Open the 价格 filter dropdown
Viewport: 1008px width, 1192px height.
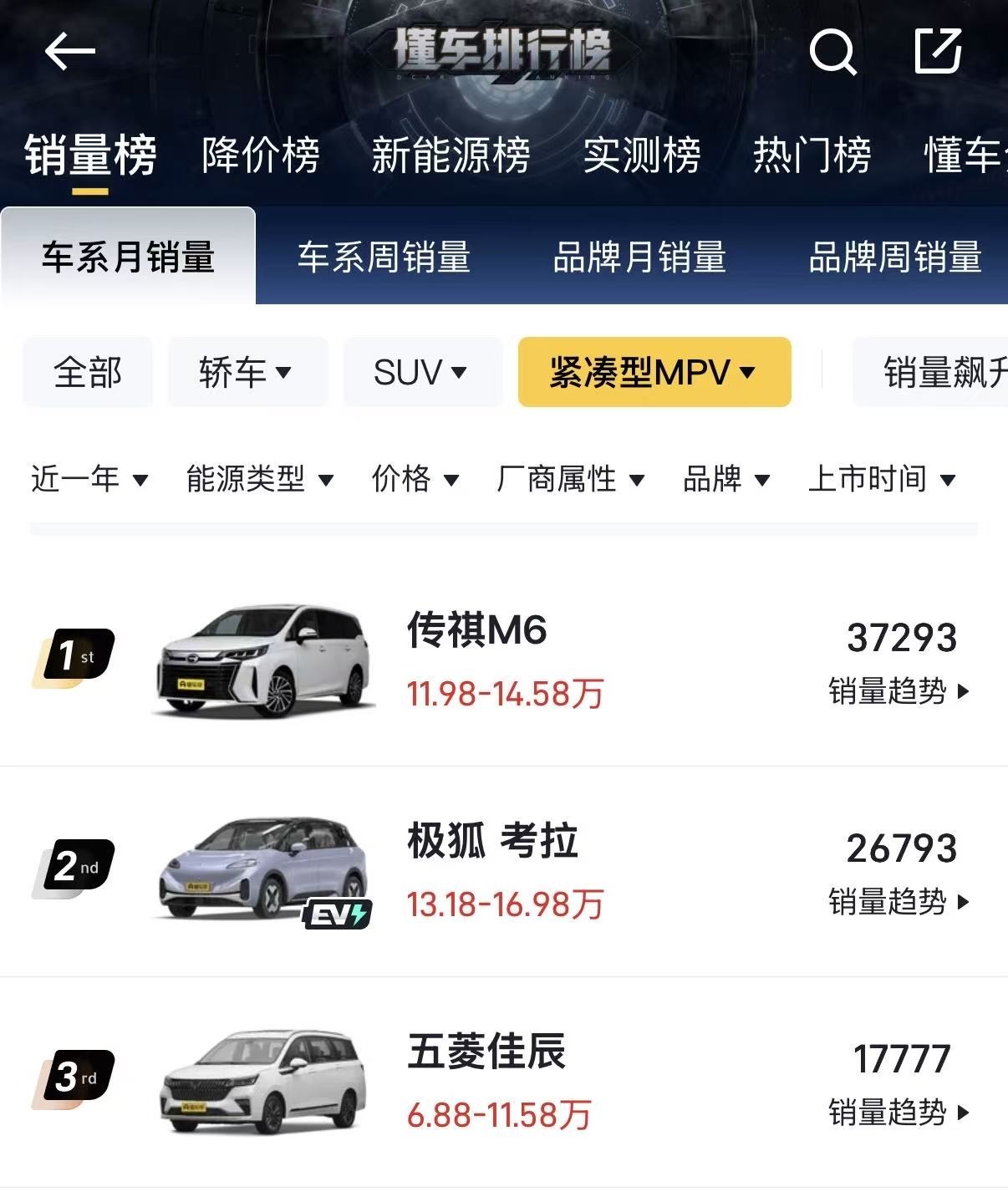(x=415, y=479)
